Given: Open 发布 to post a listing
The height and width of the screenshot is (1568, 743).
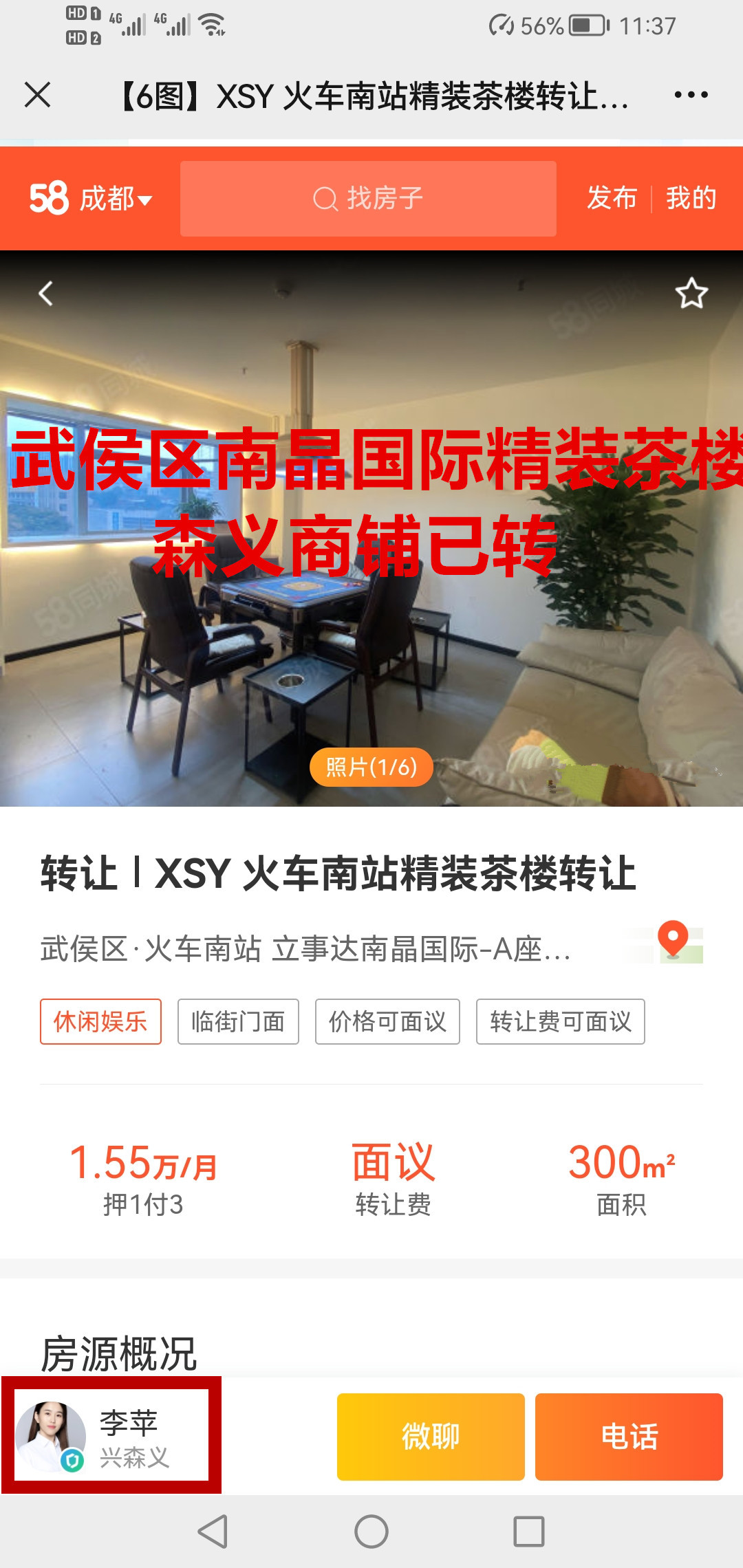Looking at the screenshot, I should tap(612, 198).
